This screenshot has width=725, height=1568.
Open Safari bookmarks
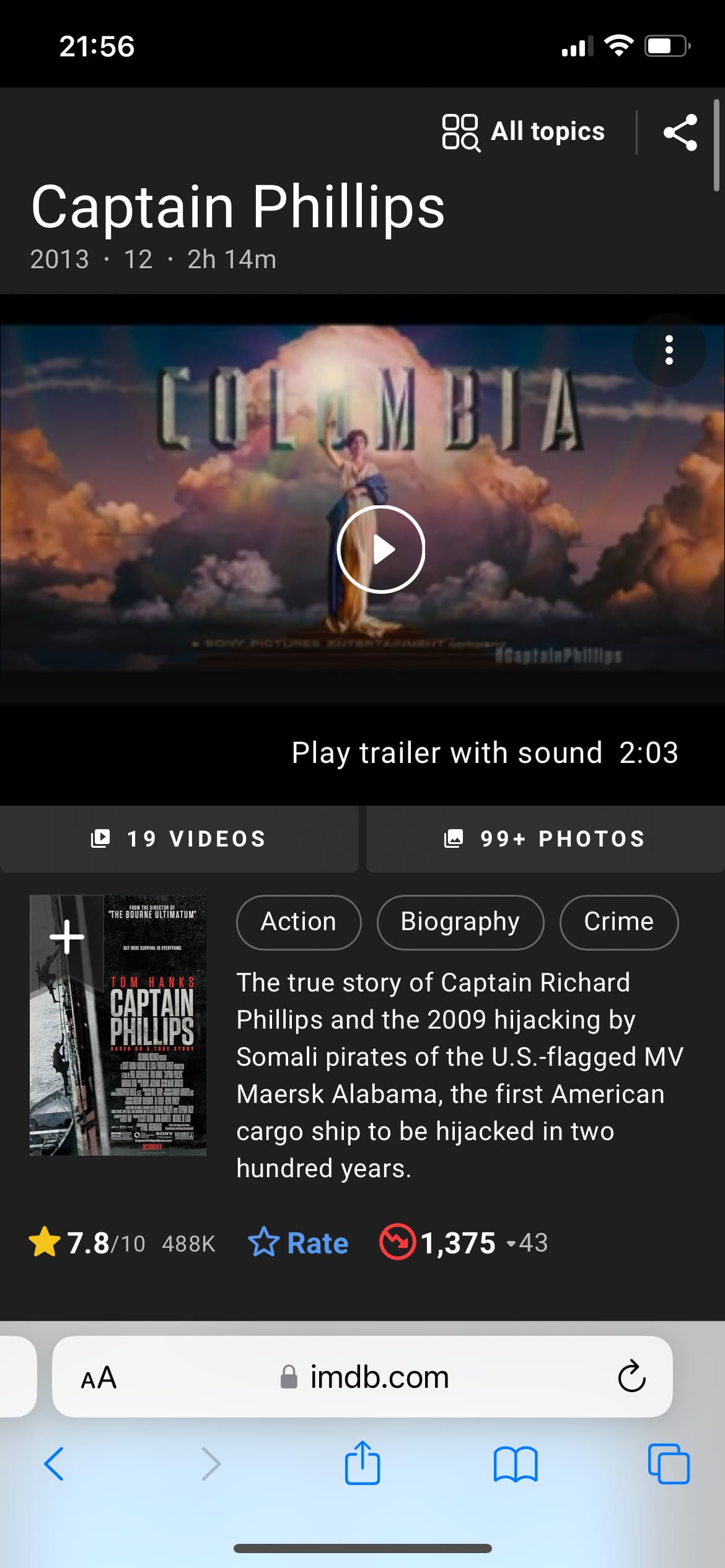click(x=516, y=1465)
